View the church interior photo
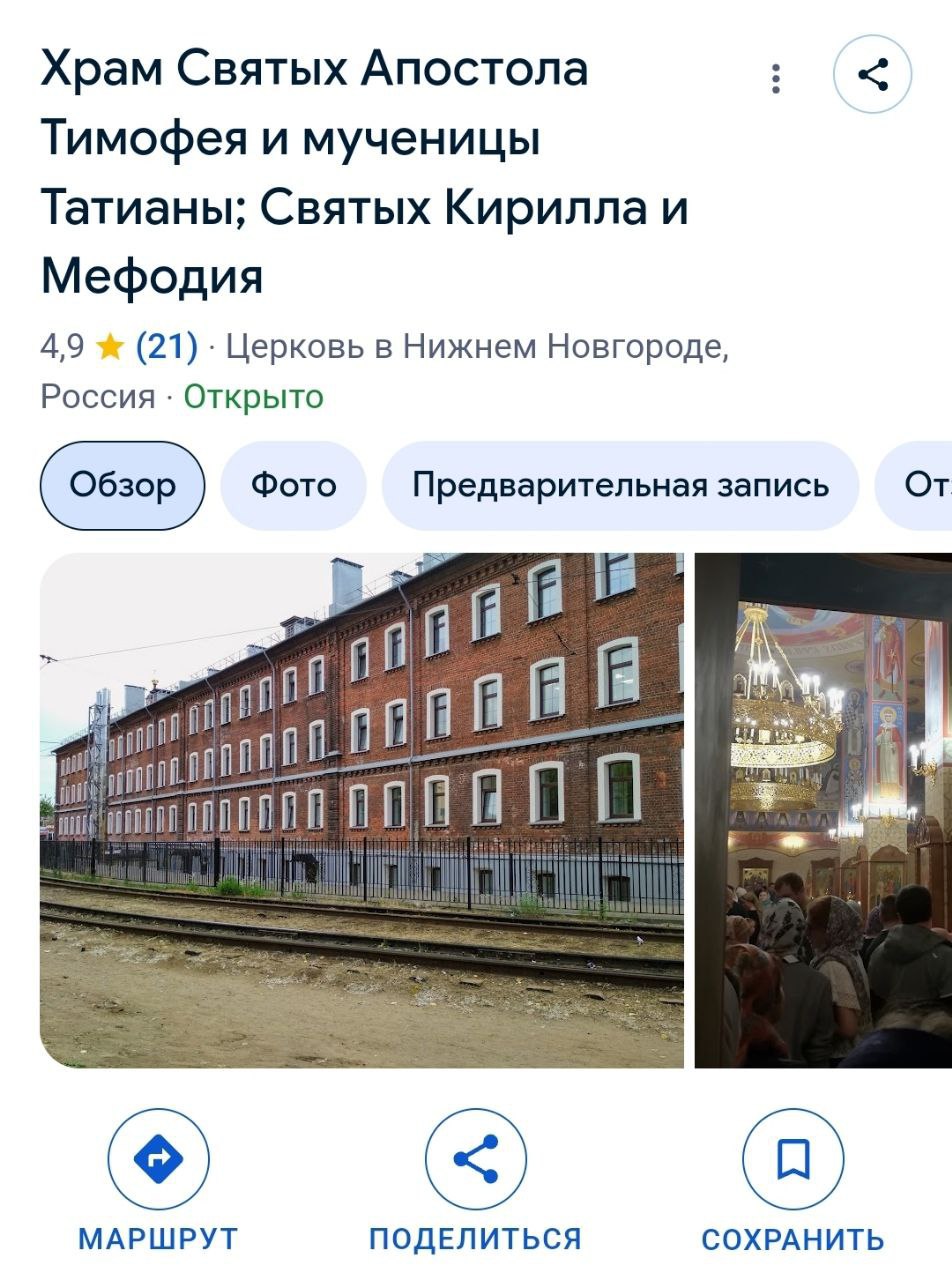The width and height of the screenshot is (952, 1280). pyautogui.click(x=823, y=810)
